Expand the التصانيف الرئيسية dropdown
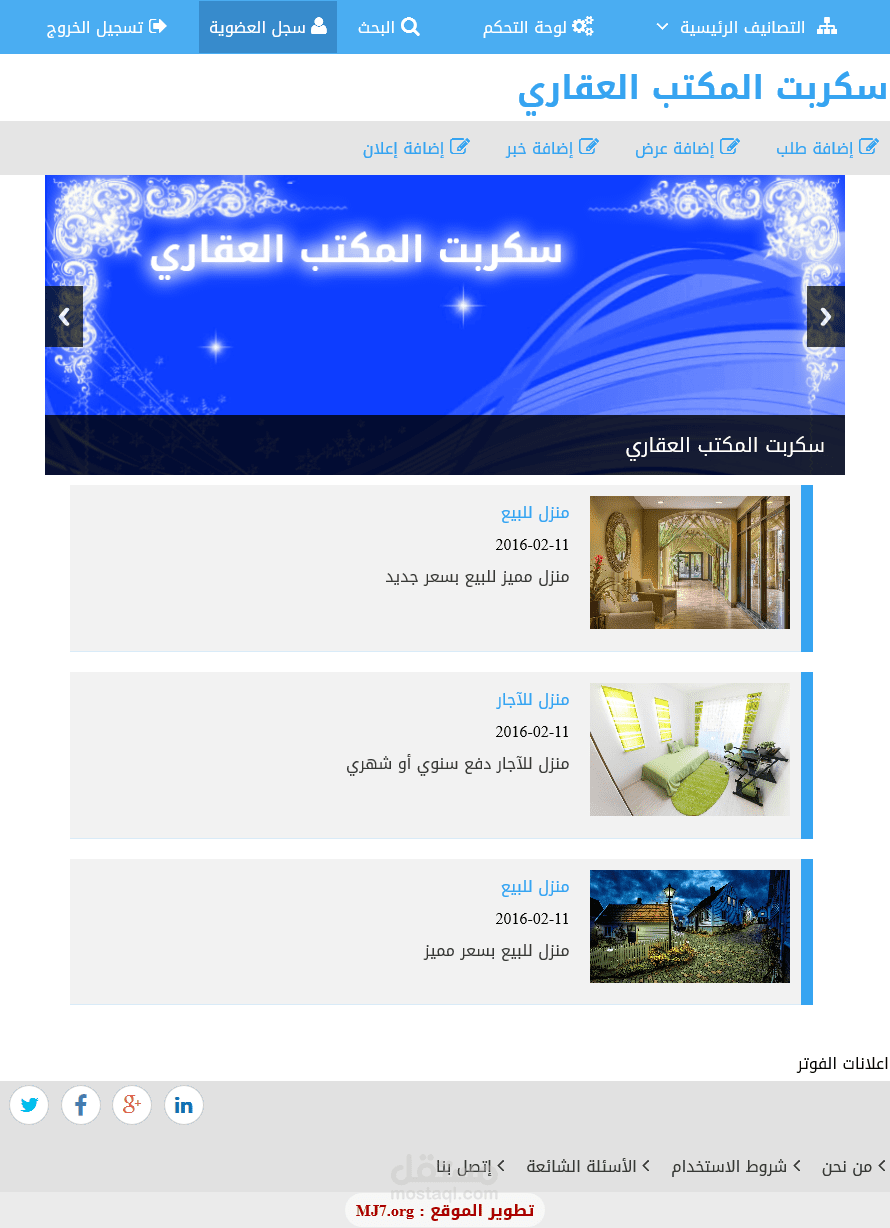This screenshot has width=890, height=1228. (x=662, y=27)
